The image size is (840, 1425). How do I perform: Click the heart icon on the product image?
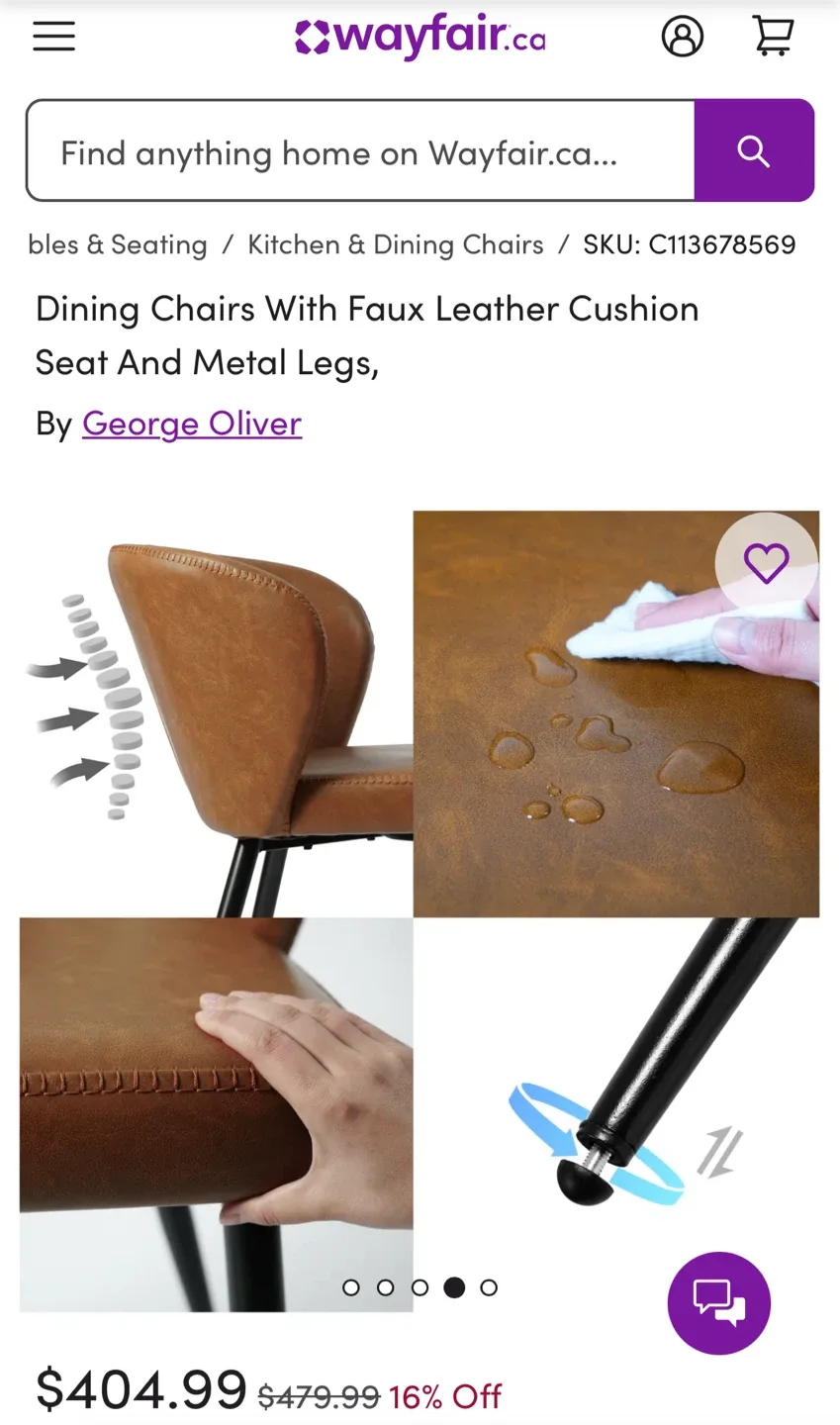pos(766,562)
